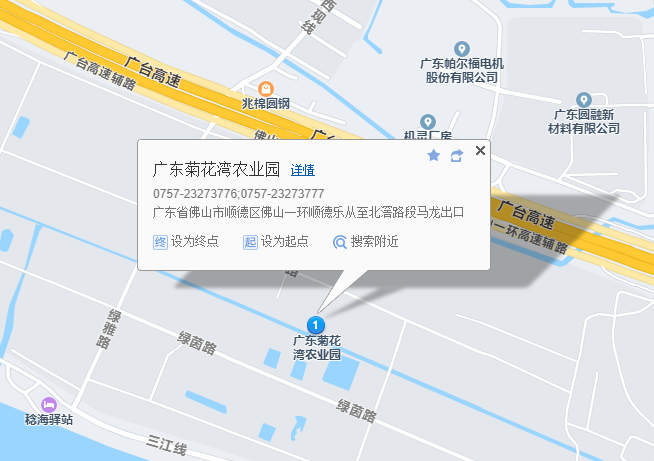This screenshot has height=461, width=654.
Task: Tap 搜索附近 to search nearby
Action: click(365, 242)
